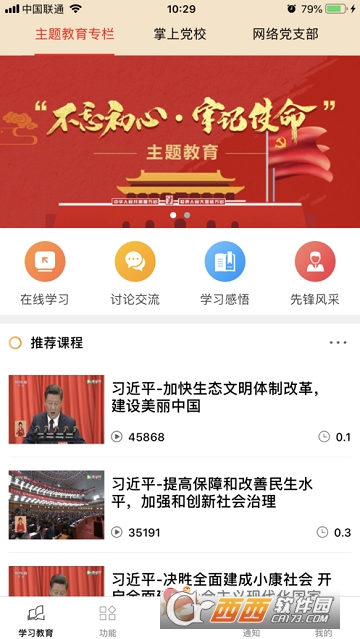Open course 加快生态文明体制改革
This screenshot has height=639, width=360.
[180, 409]
